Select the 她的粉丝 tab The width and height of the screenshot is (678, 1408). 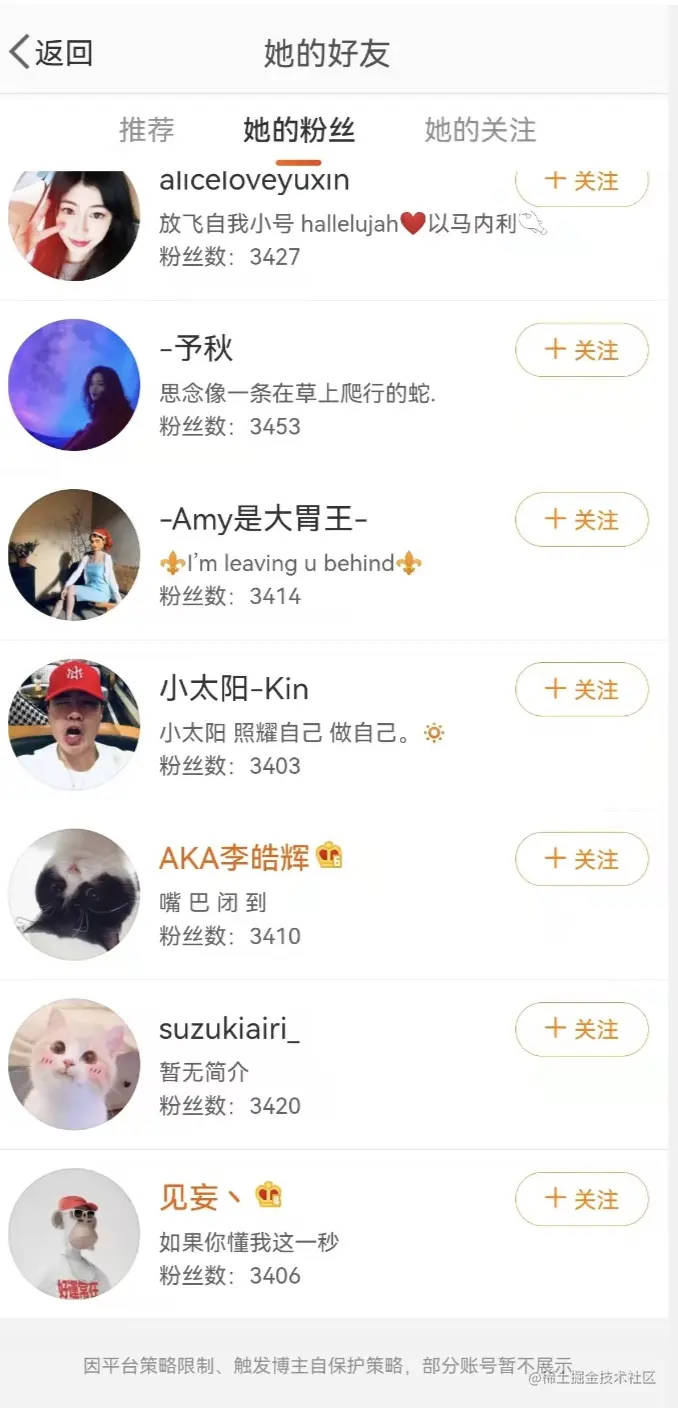coord(299,130)
